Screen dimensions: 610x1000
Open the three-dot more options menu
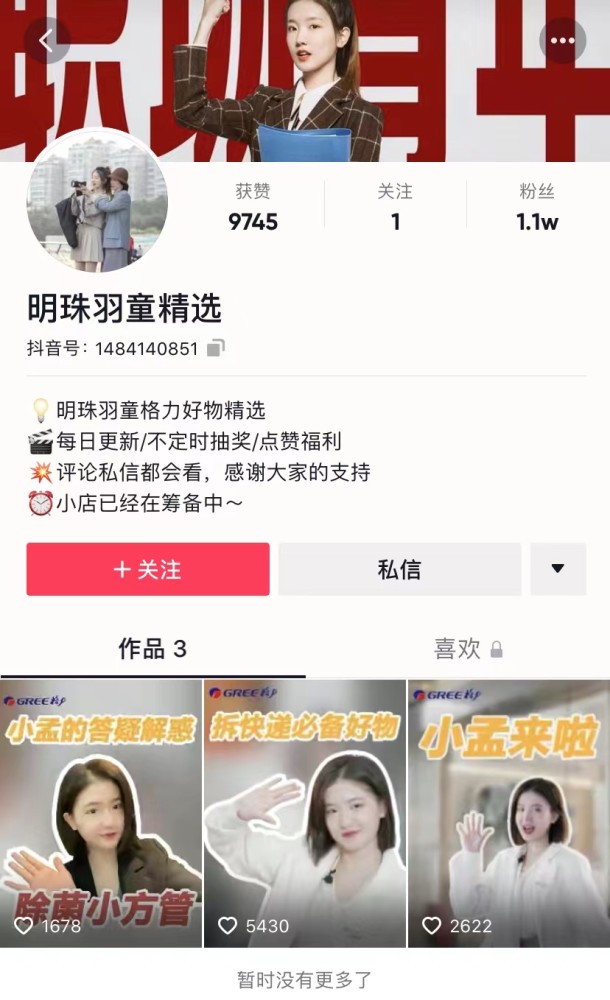click(x=562, y=41)
